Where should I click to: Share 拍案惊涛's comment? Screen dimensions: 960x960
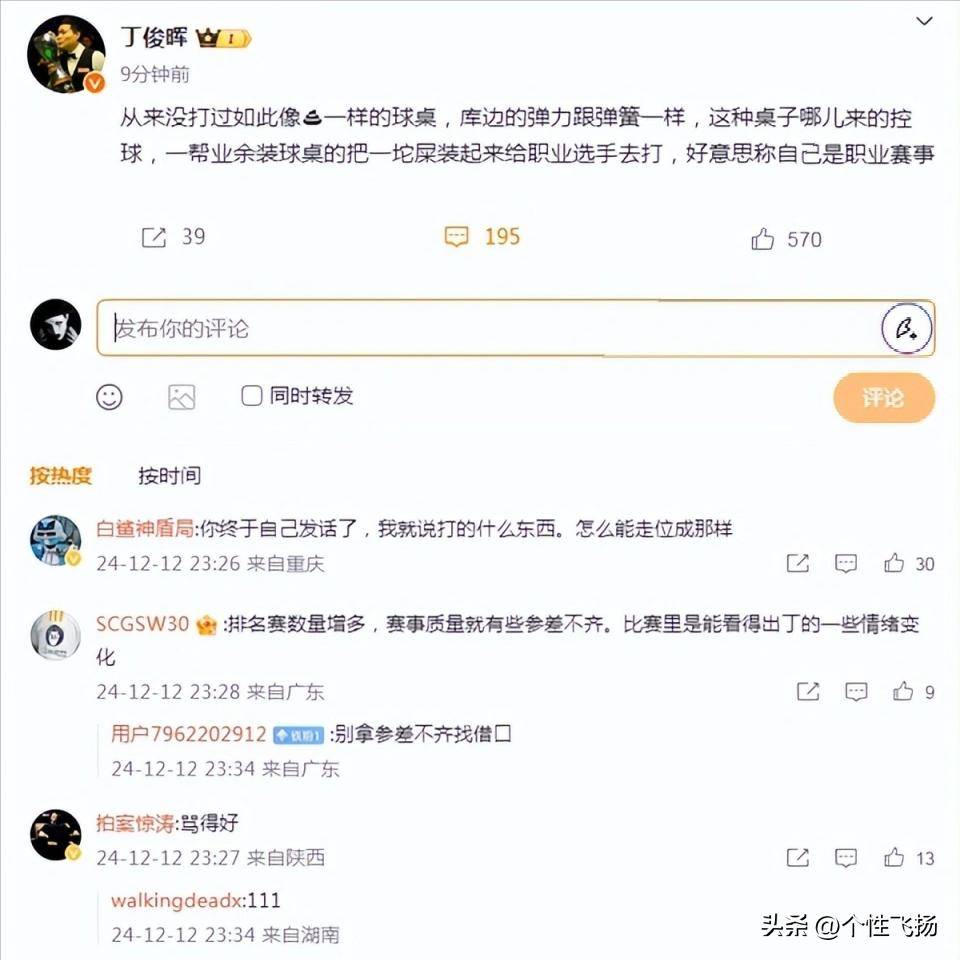pyautogui.click(x=798, y=857)
